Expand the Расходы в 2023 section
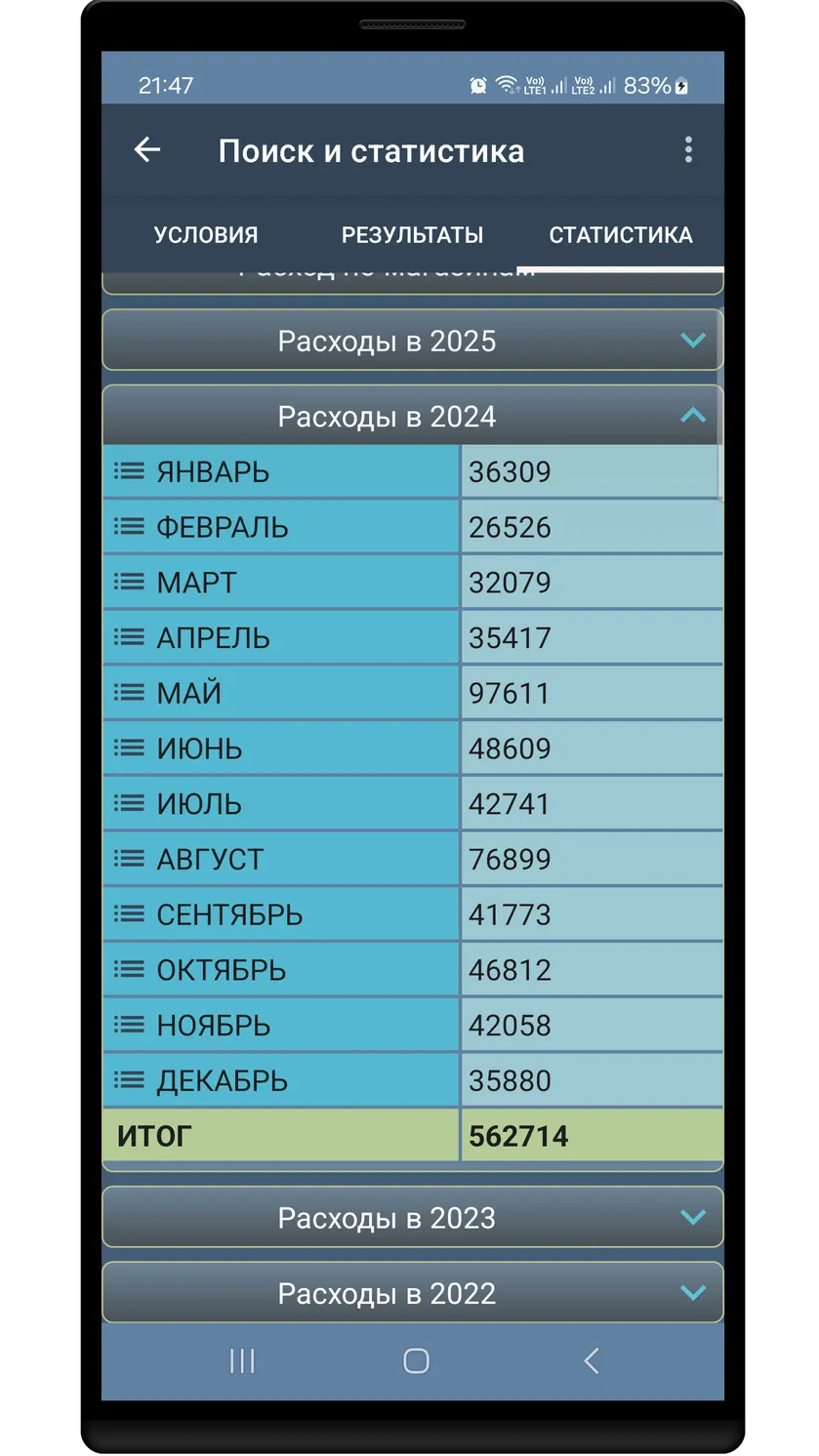The height and width of the screenshot is (1456, 819). click(x=413, y=1217)
